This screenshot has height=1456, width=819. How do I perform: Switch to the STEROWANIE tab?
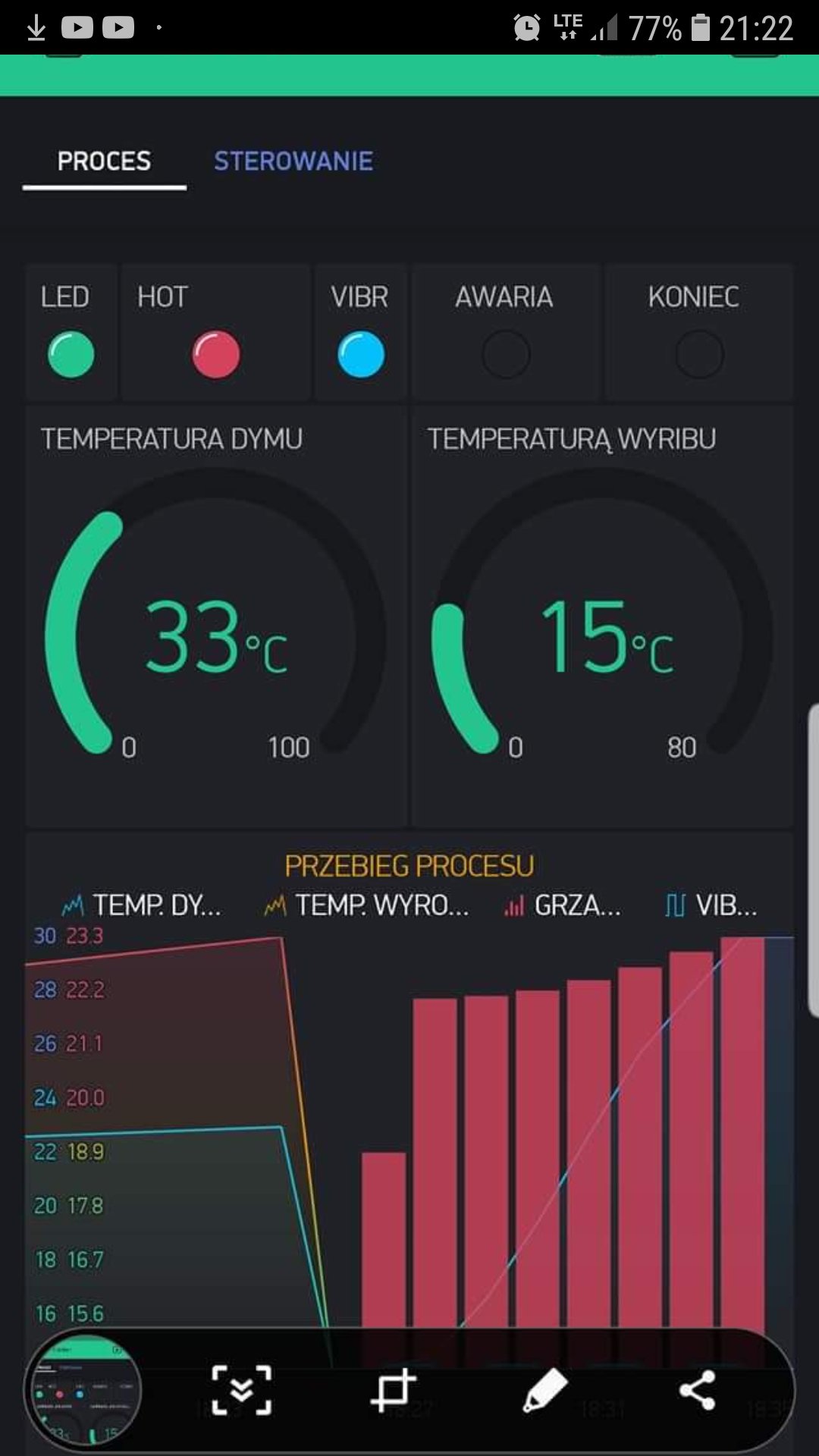pyautogui.click(x=293, y=161)
